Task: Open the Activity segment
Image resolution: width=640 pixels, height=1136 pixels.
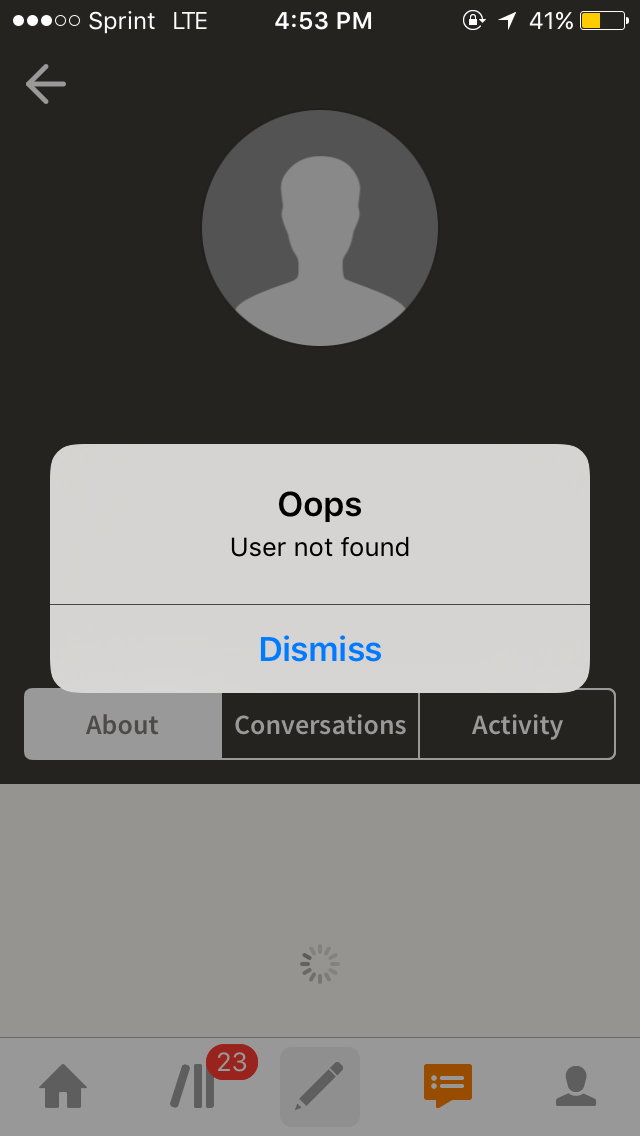Action: tap(517, 724)
